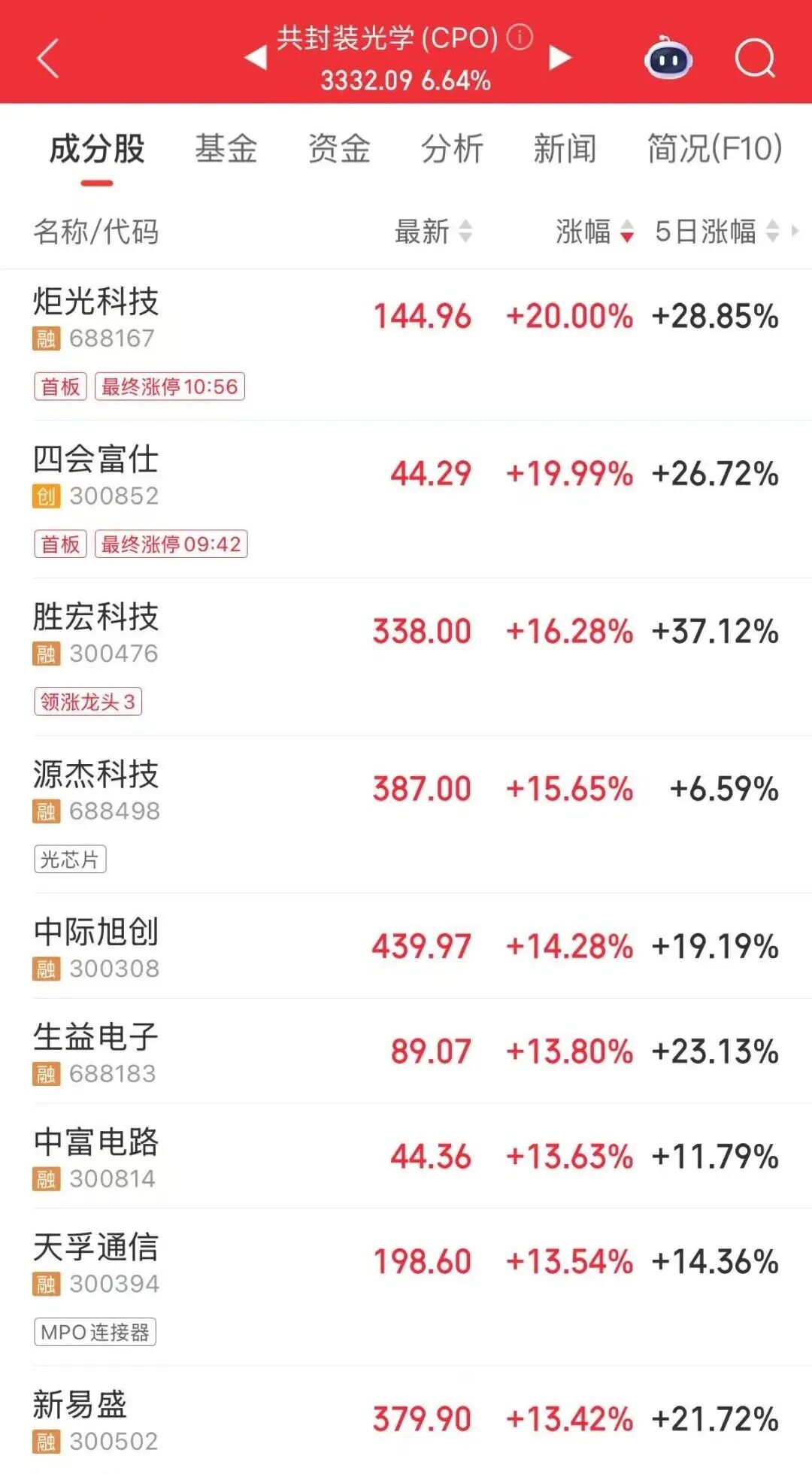
Task: Tap the info icon beside 共封装光学(CPO)
Action: pos(520,38)
